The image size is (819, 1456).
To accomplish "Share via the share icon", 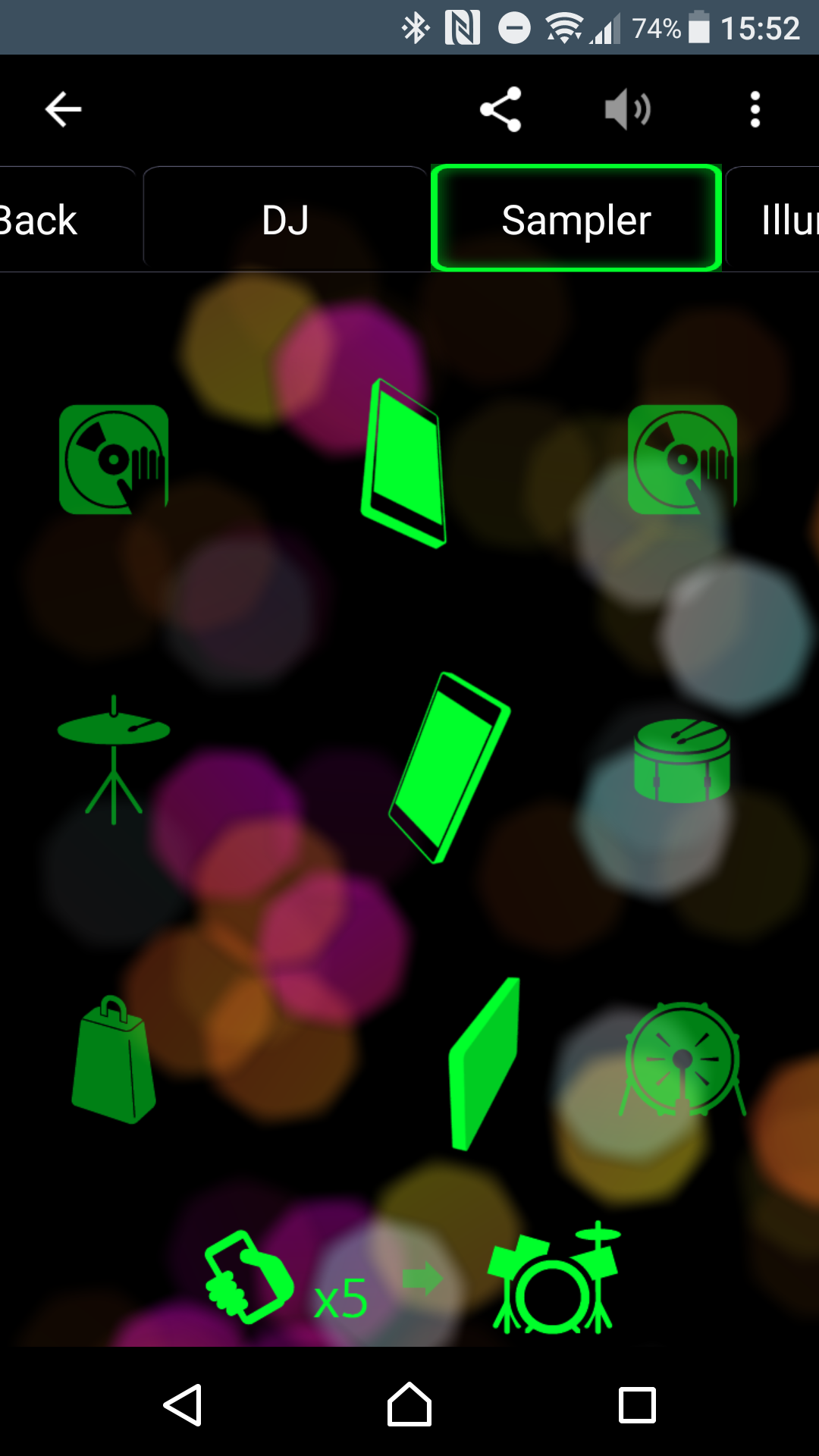I will pos(500,110).
